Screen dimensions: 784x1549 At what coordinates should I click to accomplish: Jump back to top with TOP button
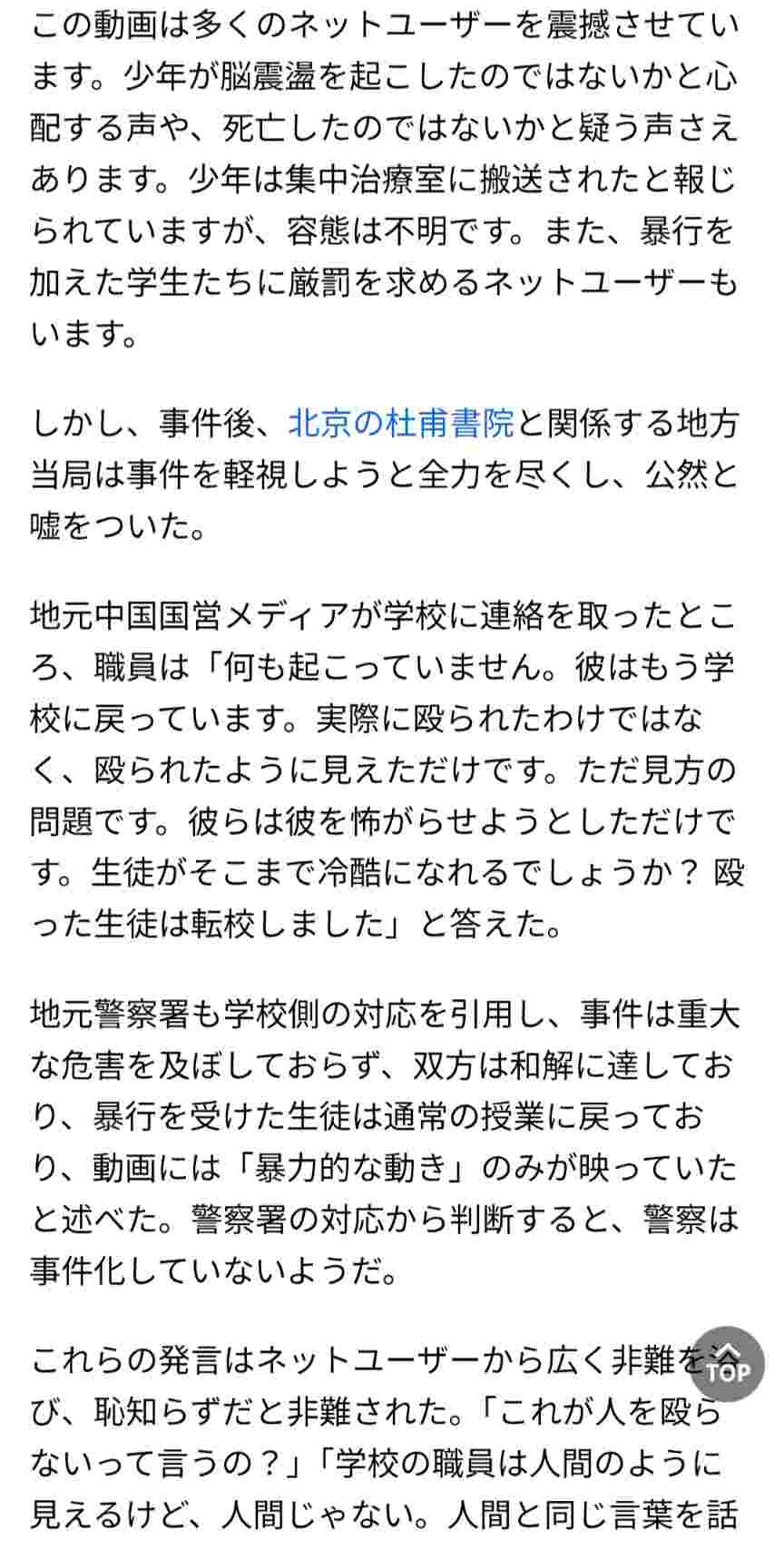728,1364
